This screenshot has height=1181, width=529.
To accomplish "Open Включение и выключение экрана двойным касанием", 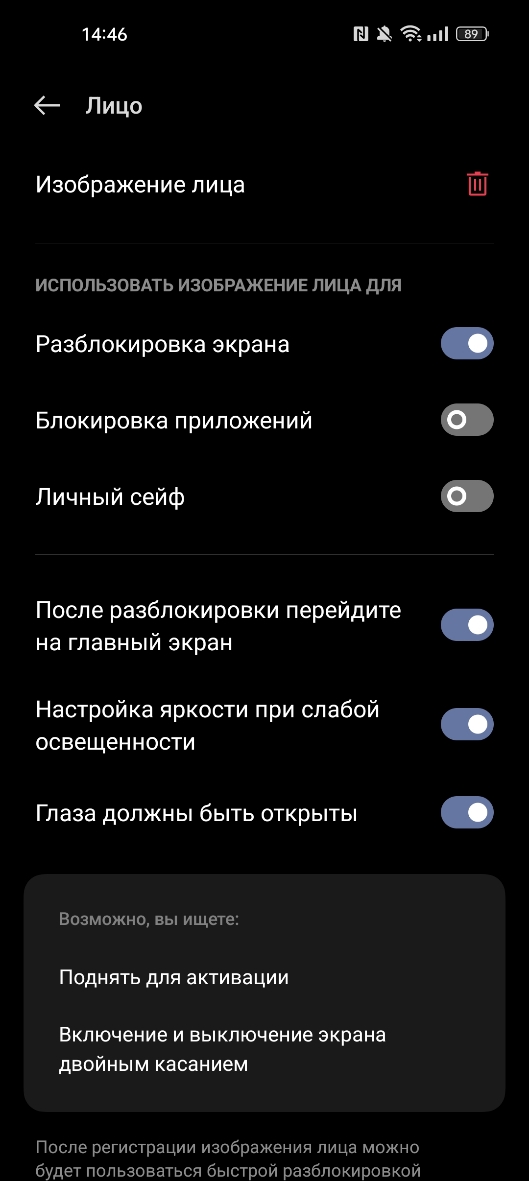I will click(x=264, y=1049).
